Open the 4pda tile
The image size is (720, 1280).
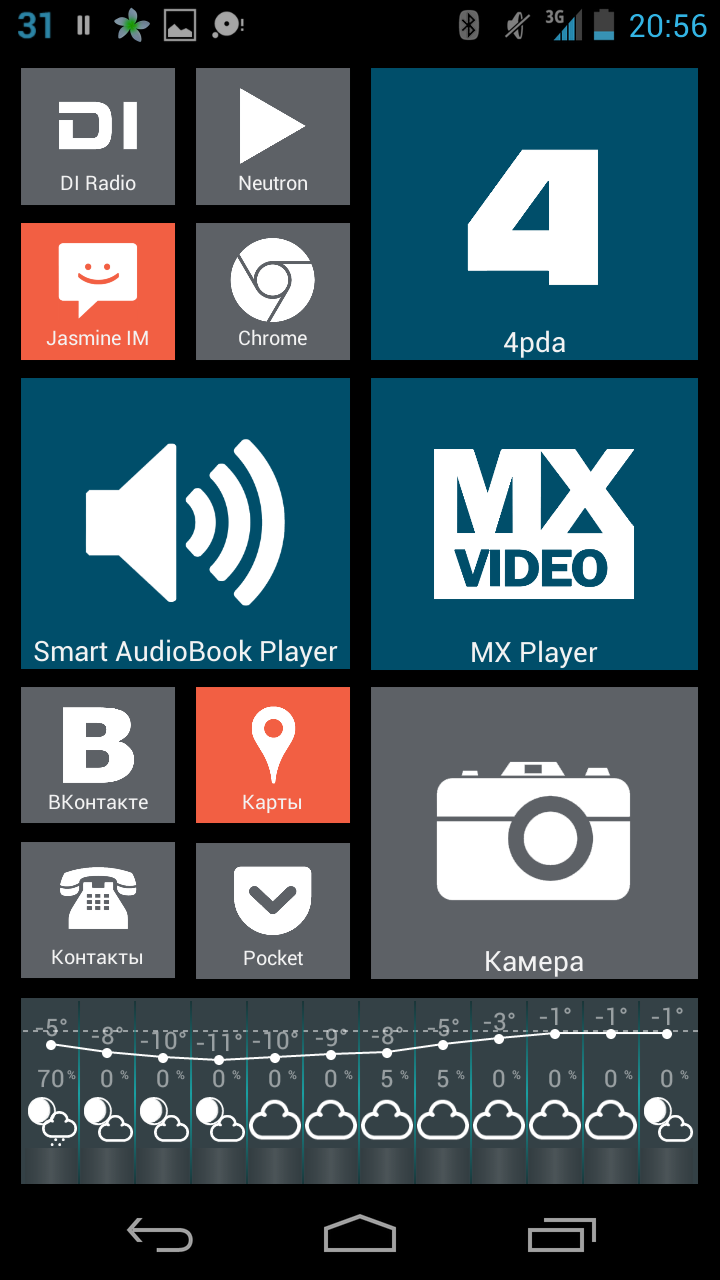coord(534,214)
